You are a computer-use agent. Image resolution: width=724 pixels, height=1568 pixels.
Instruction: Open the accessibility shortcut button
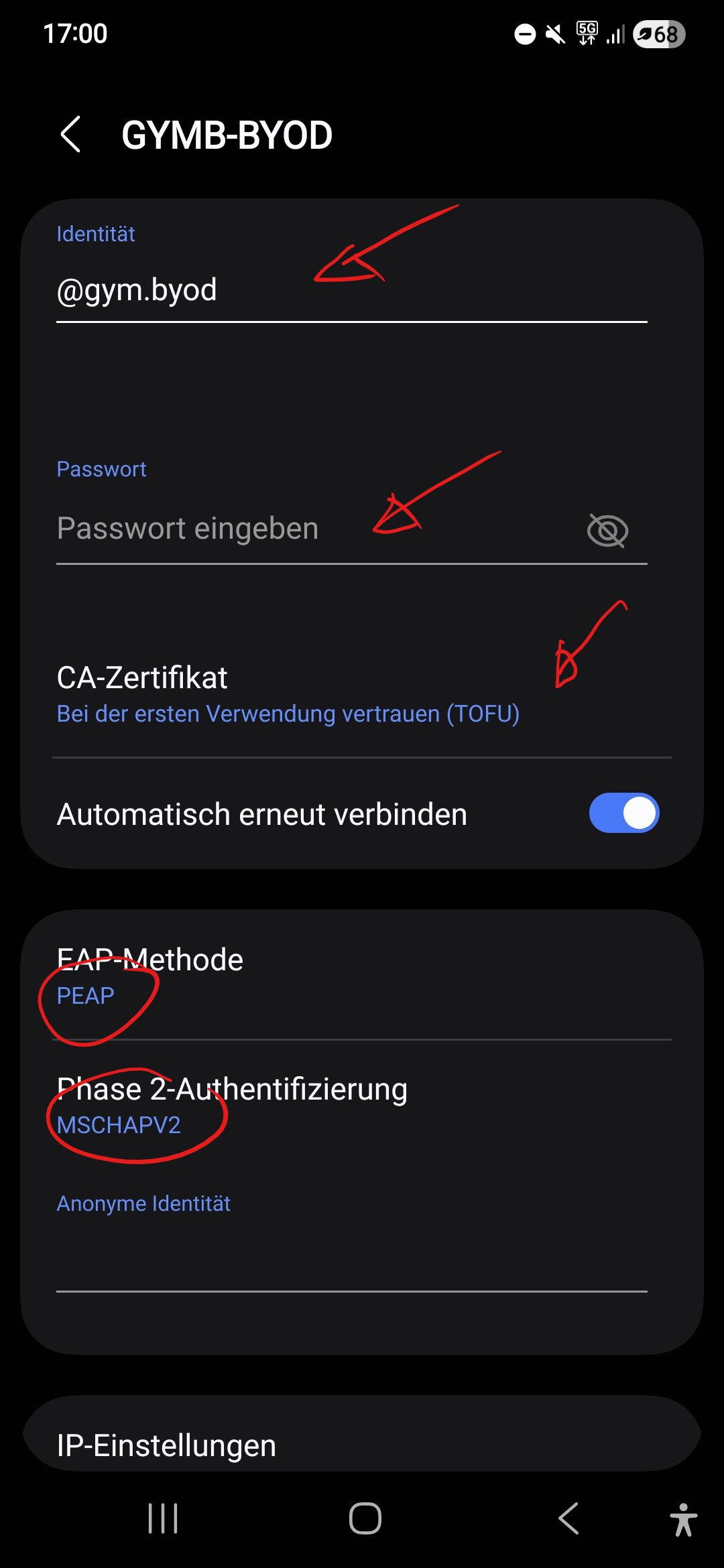click(x=682, y=1518)
